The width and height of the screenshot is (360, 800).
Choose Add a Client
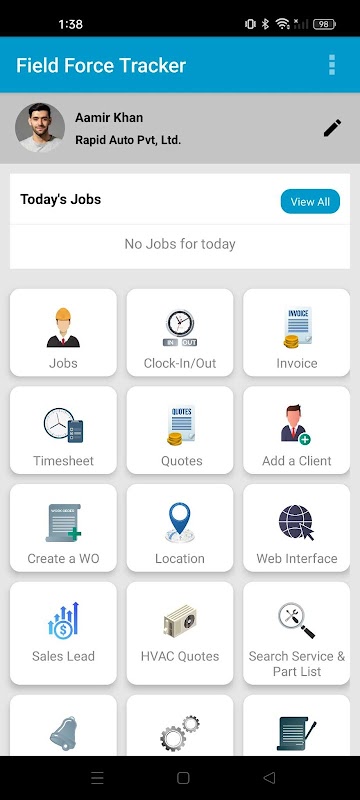(297, 430)
